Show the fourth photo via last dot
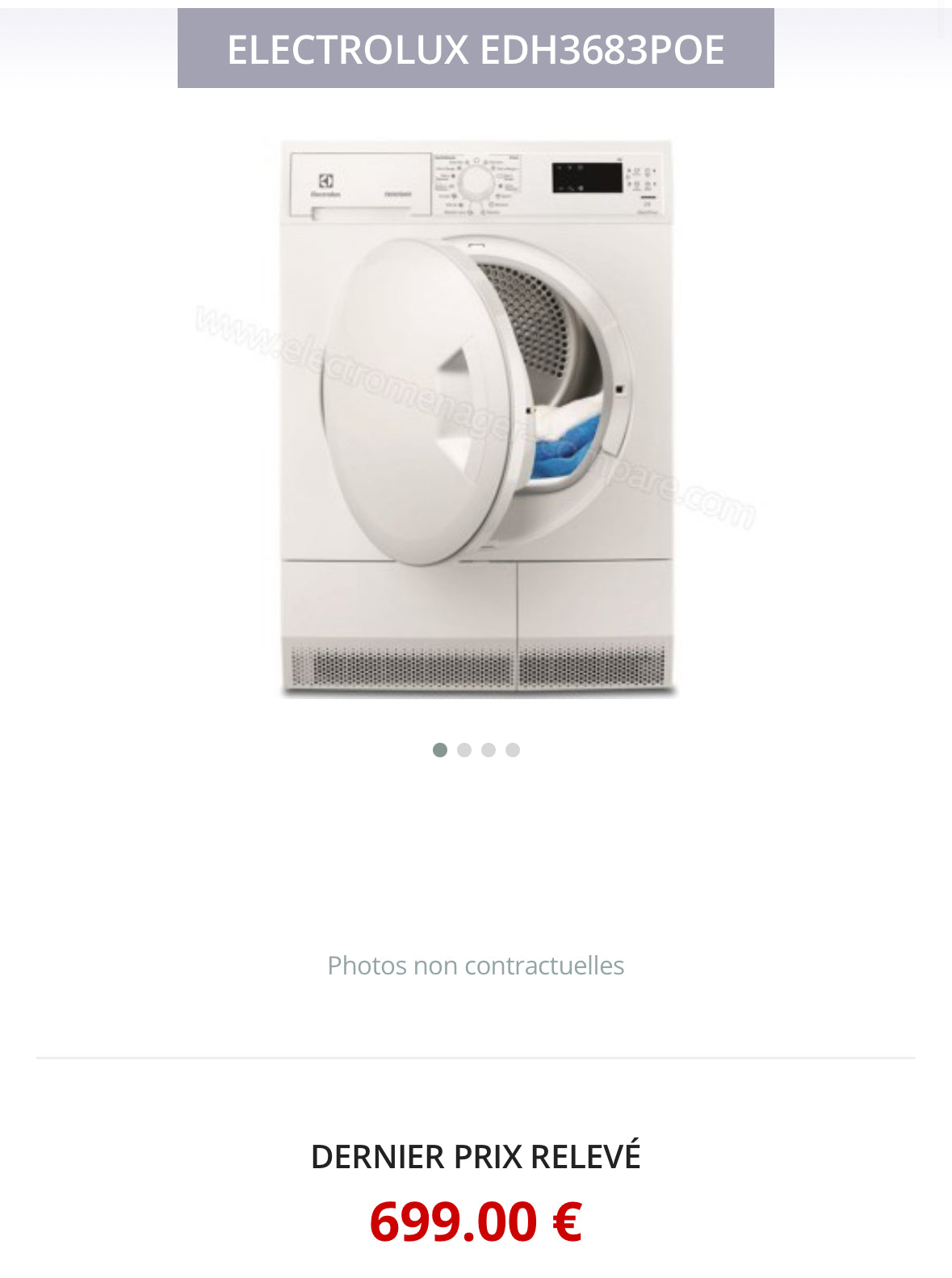952x1278 pixels. click(x=513, y=750)
